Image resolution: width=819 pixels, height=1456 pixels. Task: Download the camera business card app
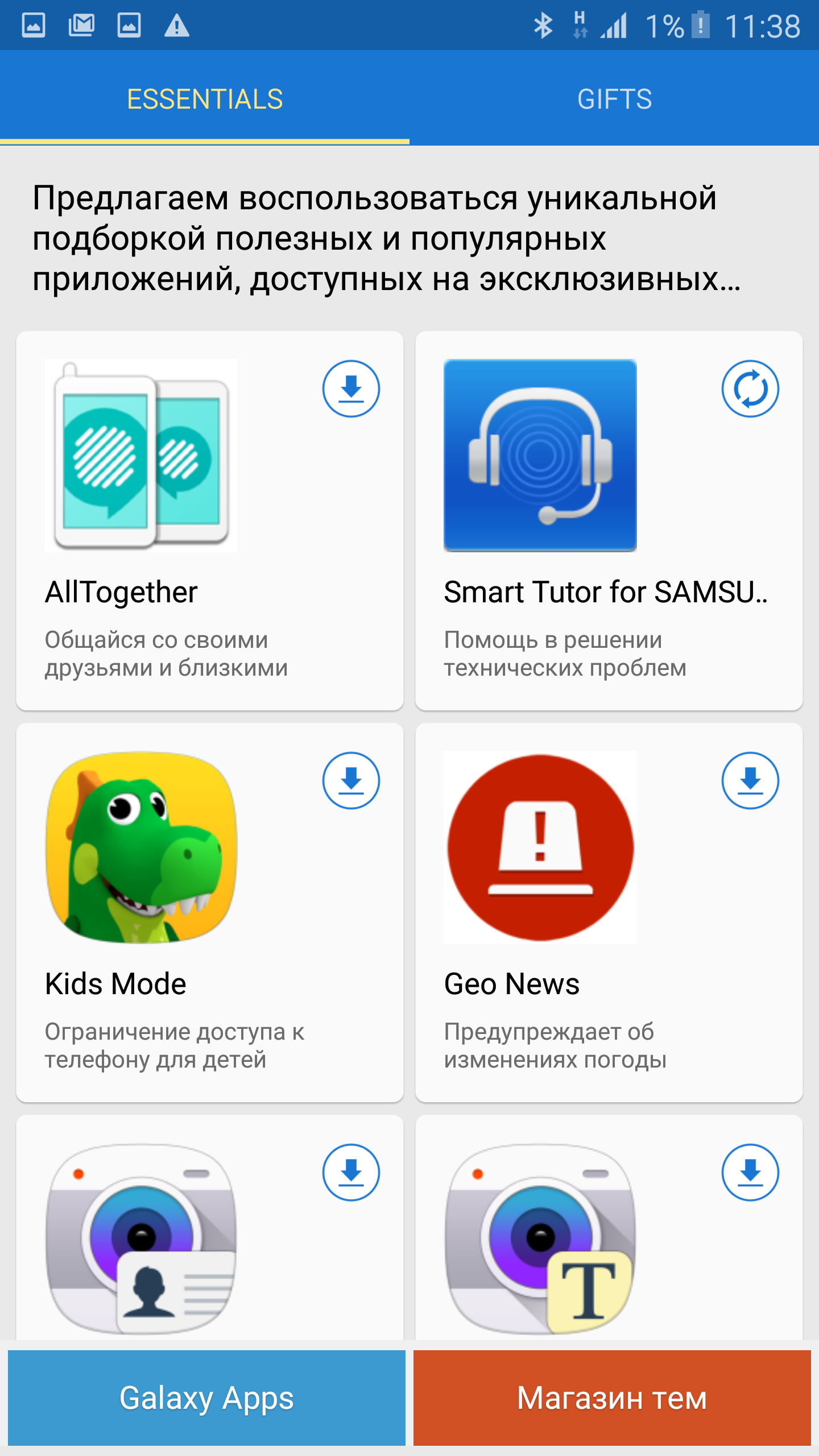[351, 1172]
